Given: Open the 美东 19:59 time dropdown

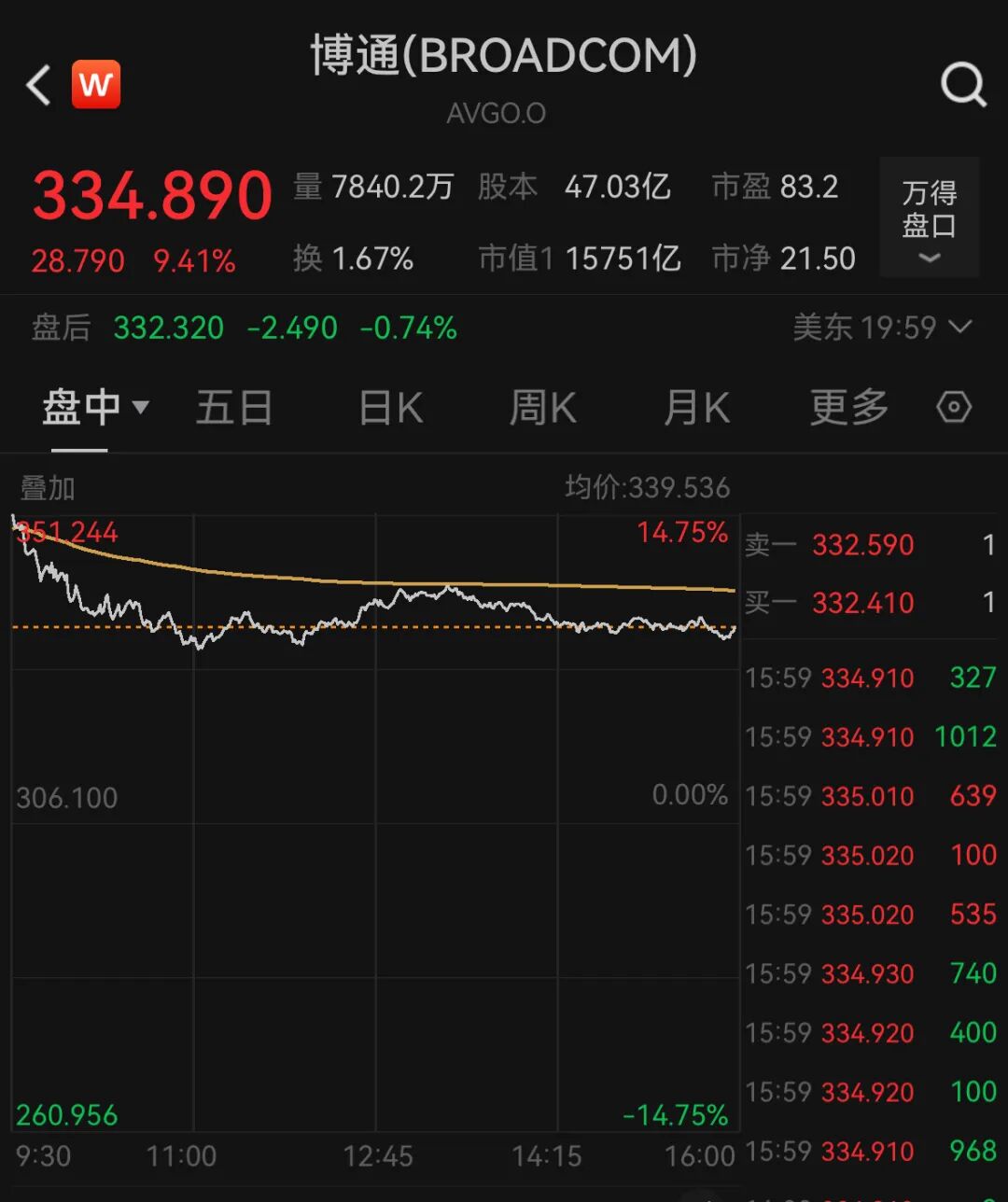Looking at the screenshot, I should point(882,328).
